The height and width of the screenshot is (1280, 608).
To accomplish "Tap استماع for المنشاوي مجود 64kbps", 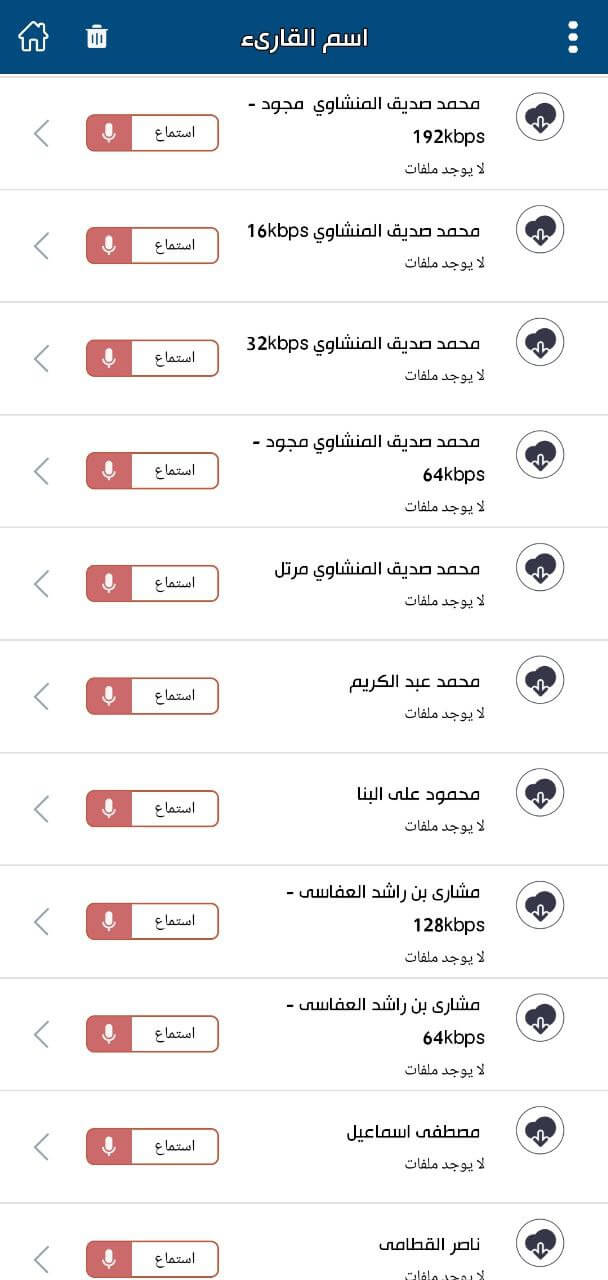I will click(152, 470).
